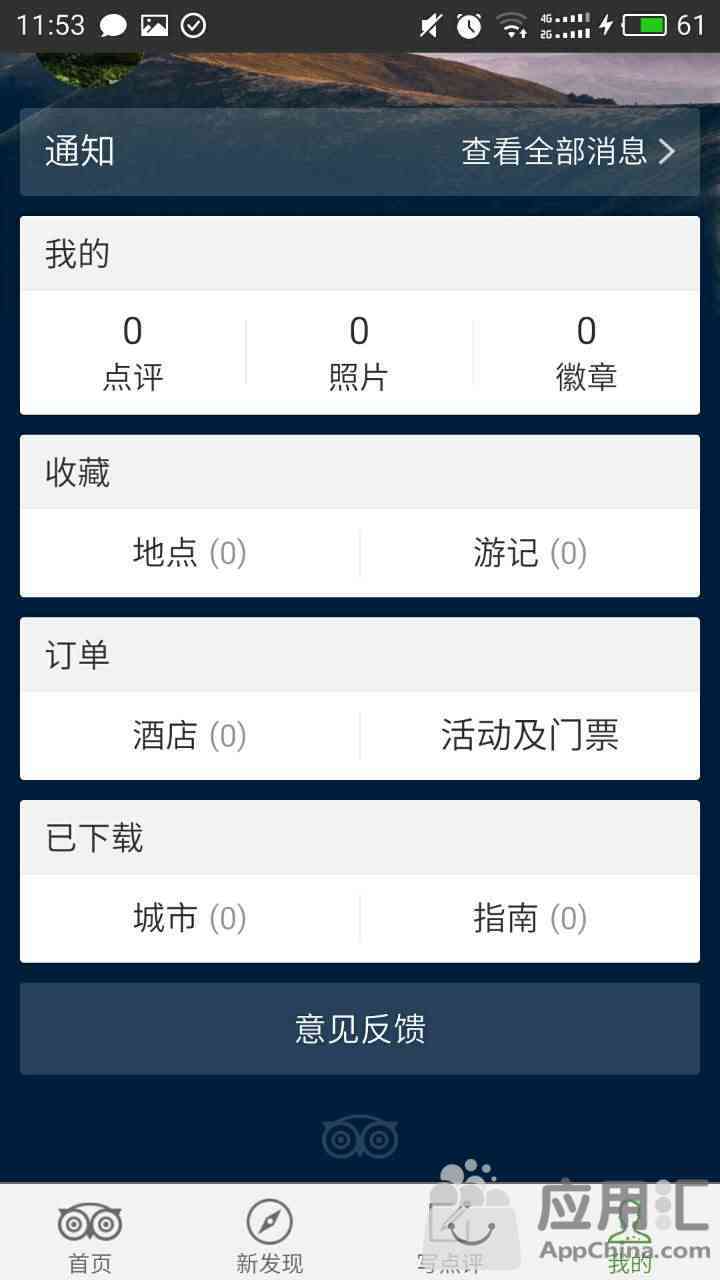The width and height of the screenshot is (720, 1280).
Task: Tap the 意见反馈 feedback button
Action: coord(360,1029)
